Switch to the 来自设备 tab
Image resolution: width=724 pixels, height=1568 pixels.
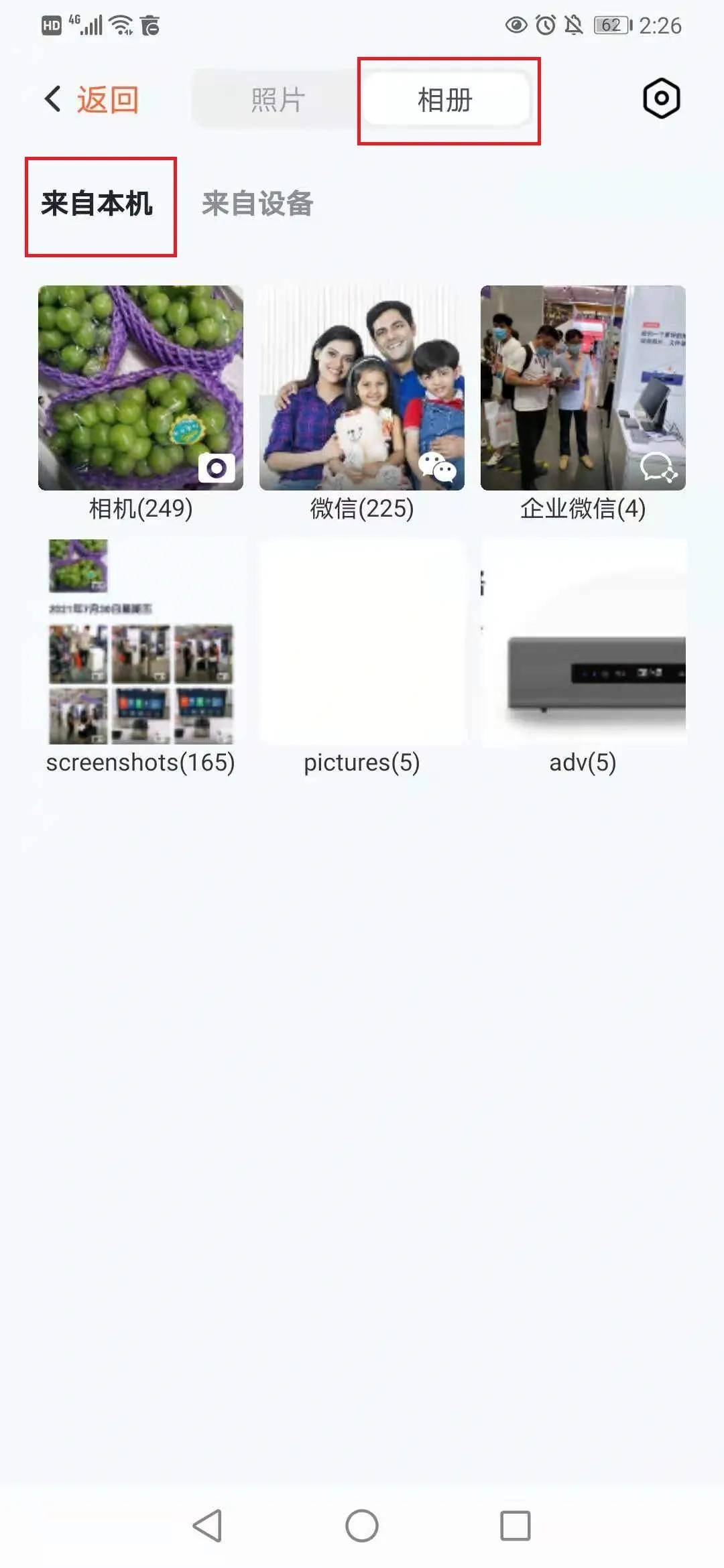click(x=257, y=204)
